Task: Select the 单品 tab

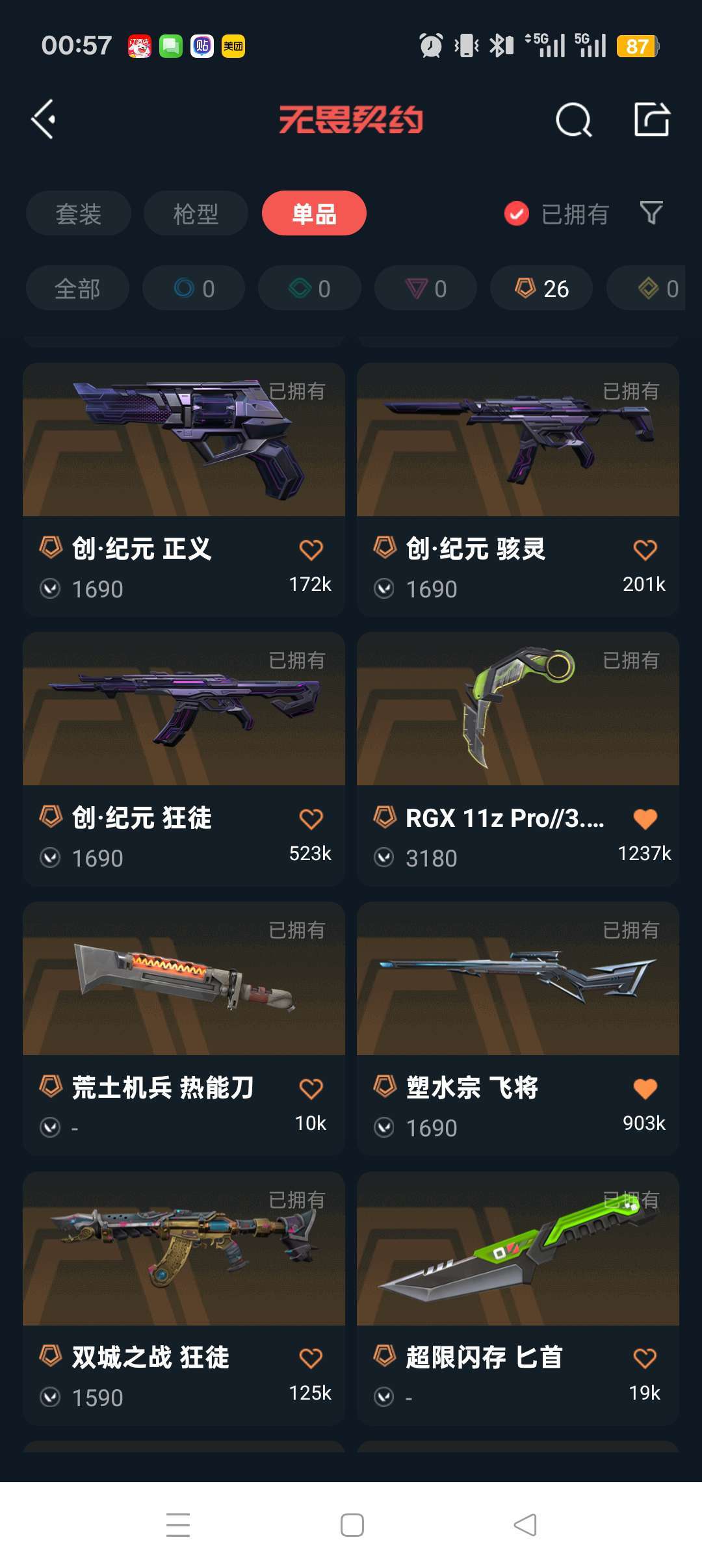Action: click(314, 213)
